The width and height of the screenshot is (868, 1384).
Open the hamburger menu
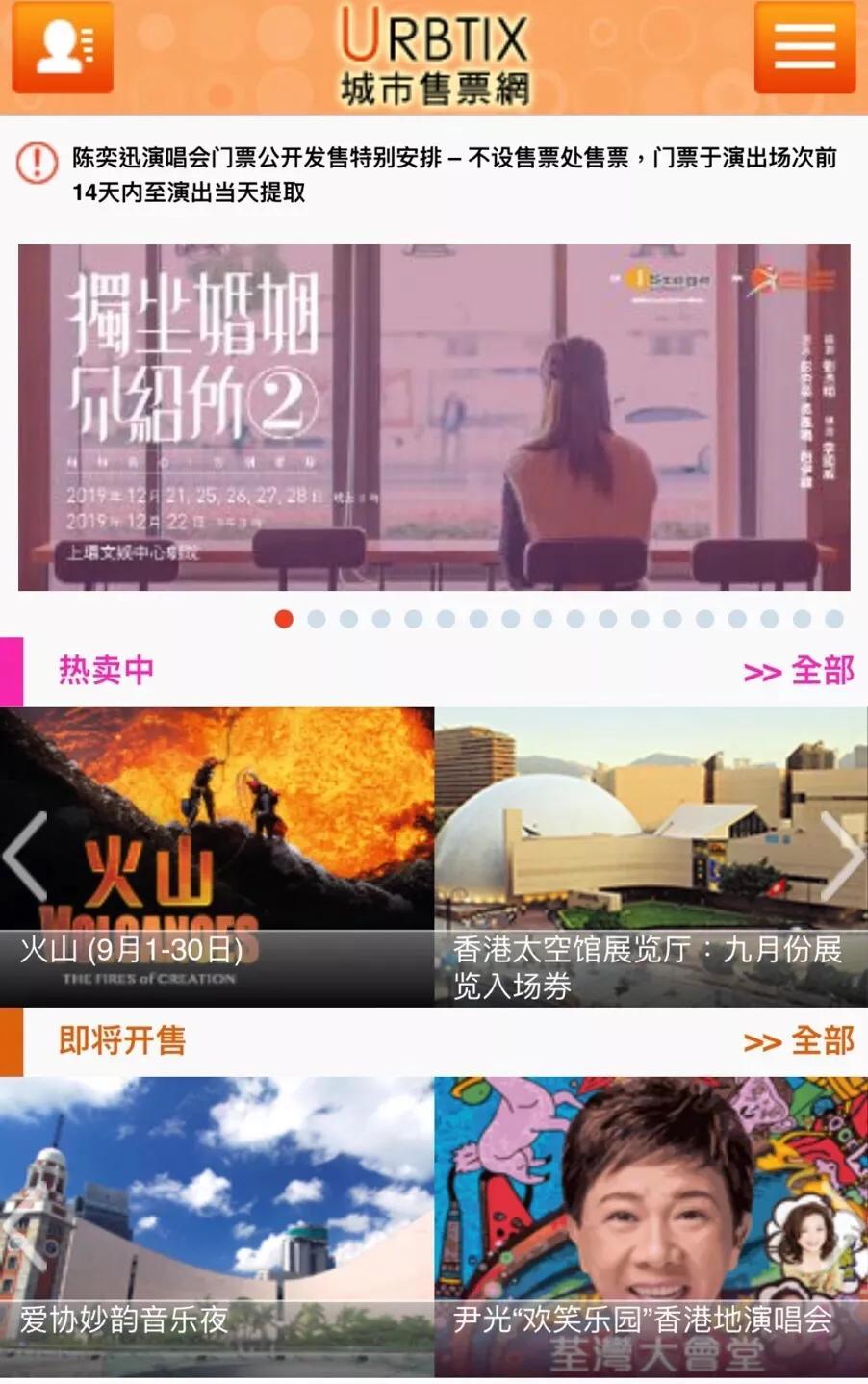pyautogui.click(x=806, y=49)
